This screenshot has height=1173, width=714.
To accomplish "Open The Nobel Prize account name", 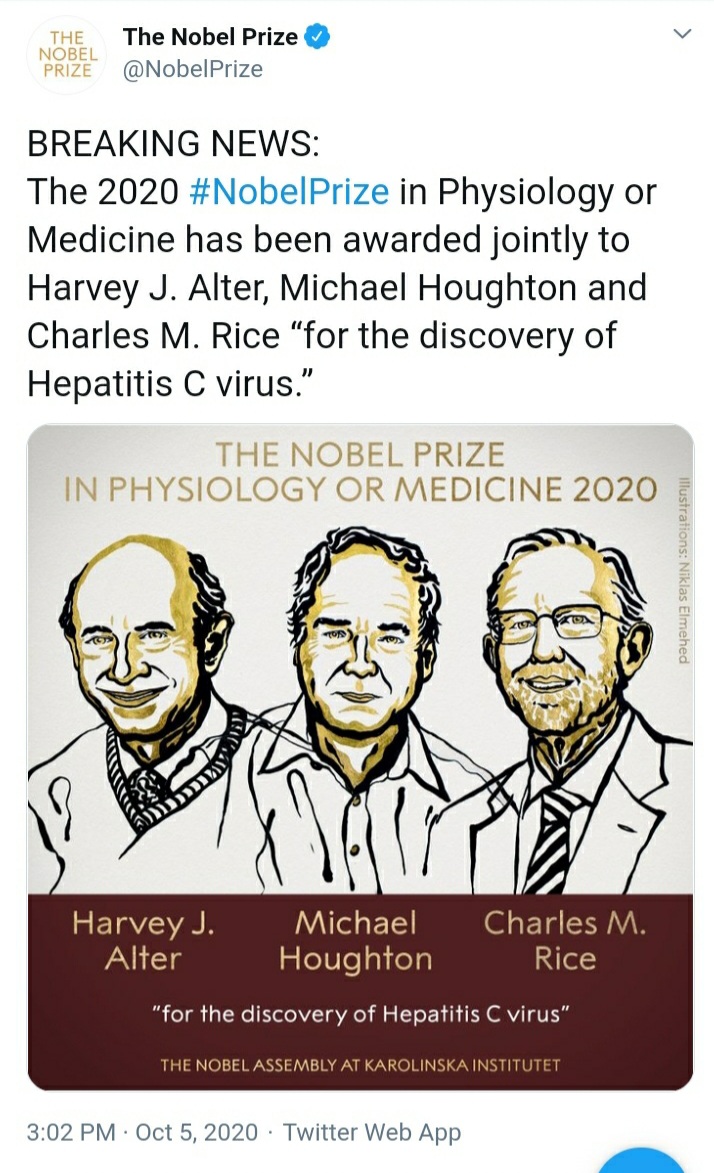I will click(210, 37).
